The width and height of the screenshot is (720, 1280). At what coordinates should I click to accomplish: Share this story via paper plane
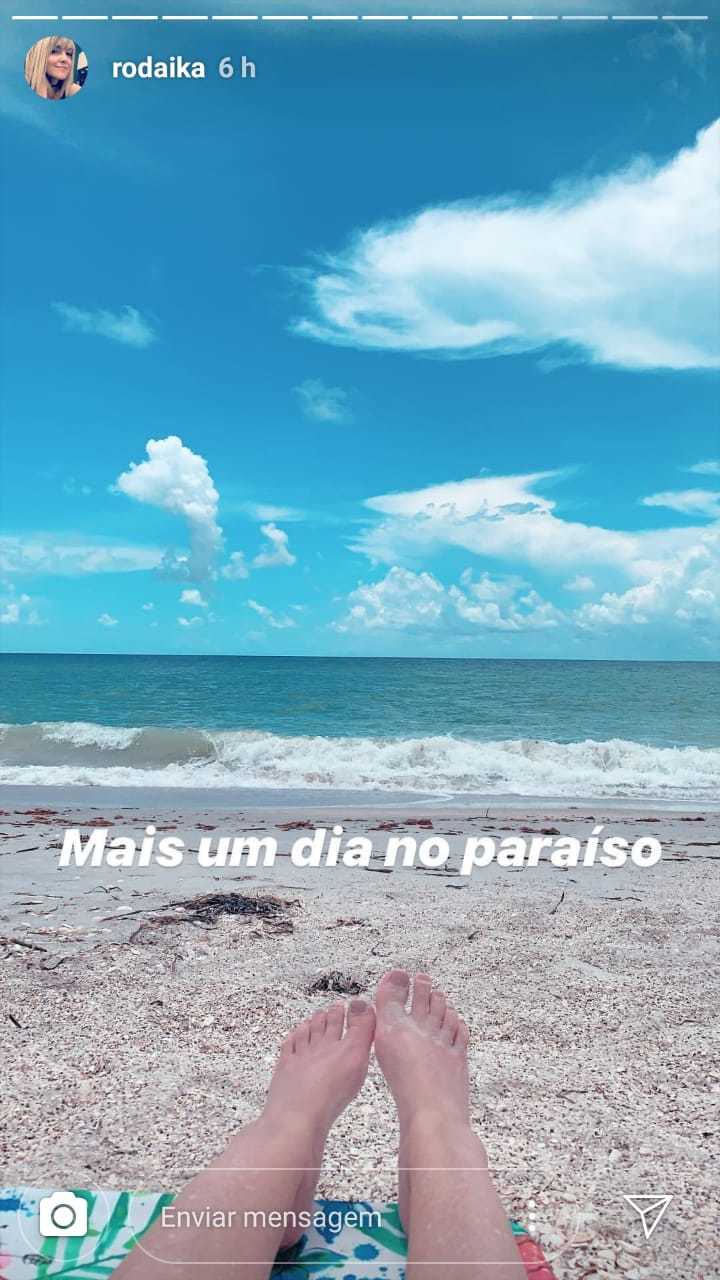click(647, 1216)
